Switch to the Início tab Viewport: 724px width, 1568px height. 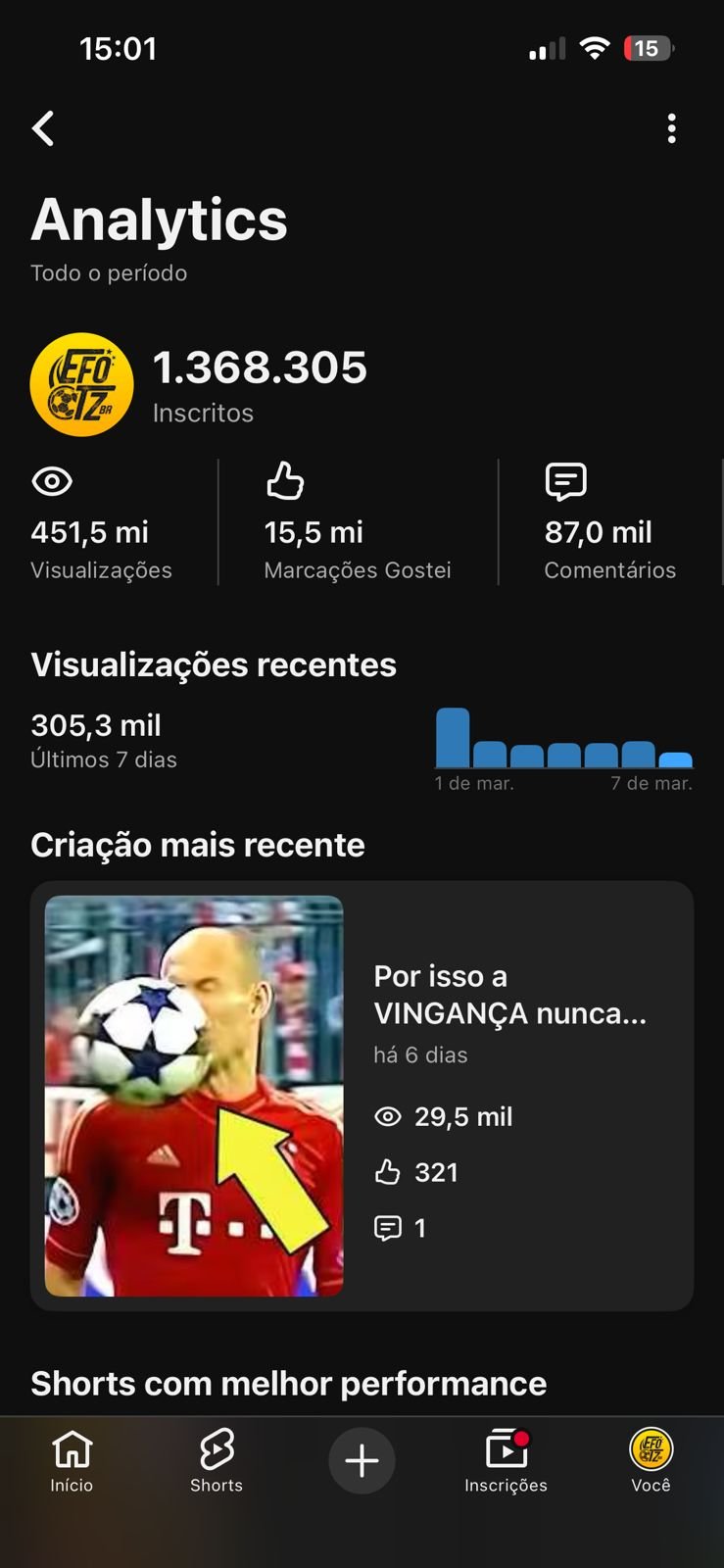coord(72,1460)
